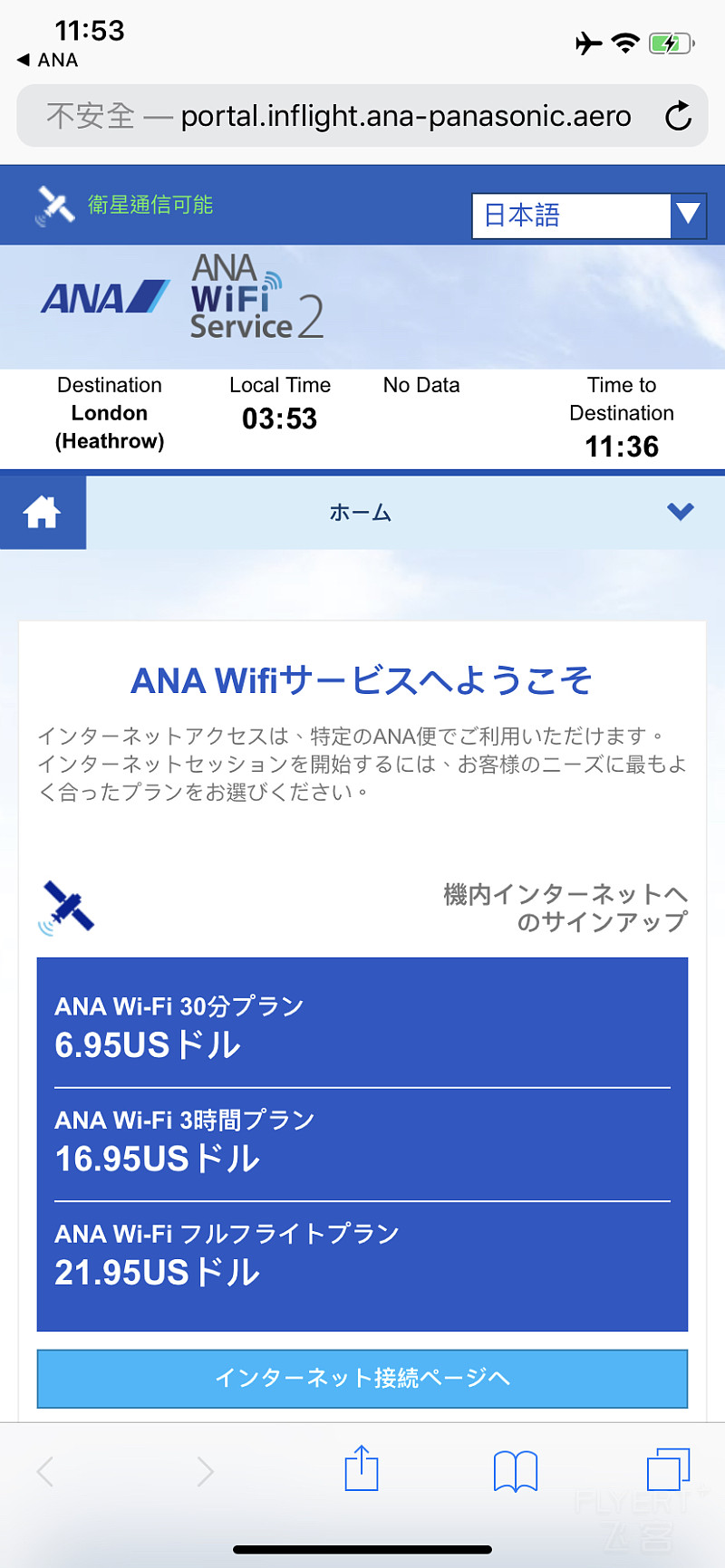Open Safari bookmarks

[516, 1471]
